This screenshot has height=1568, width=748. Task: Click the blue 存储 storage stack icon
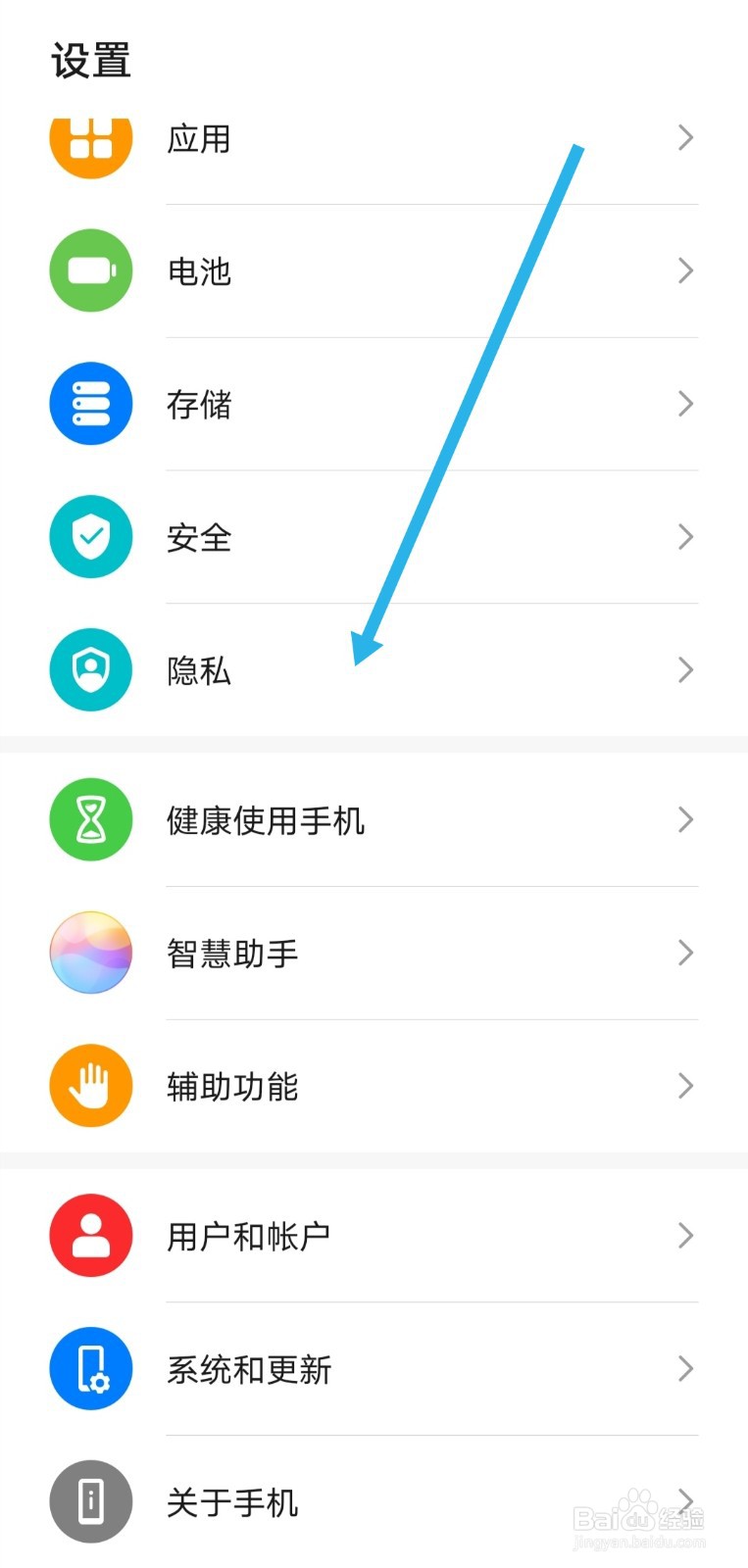coord(90,403)
